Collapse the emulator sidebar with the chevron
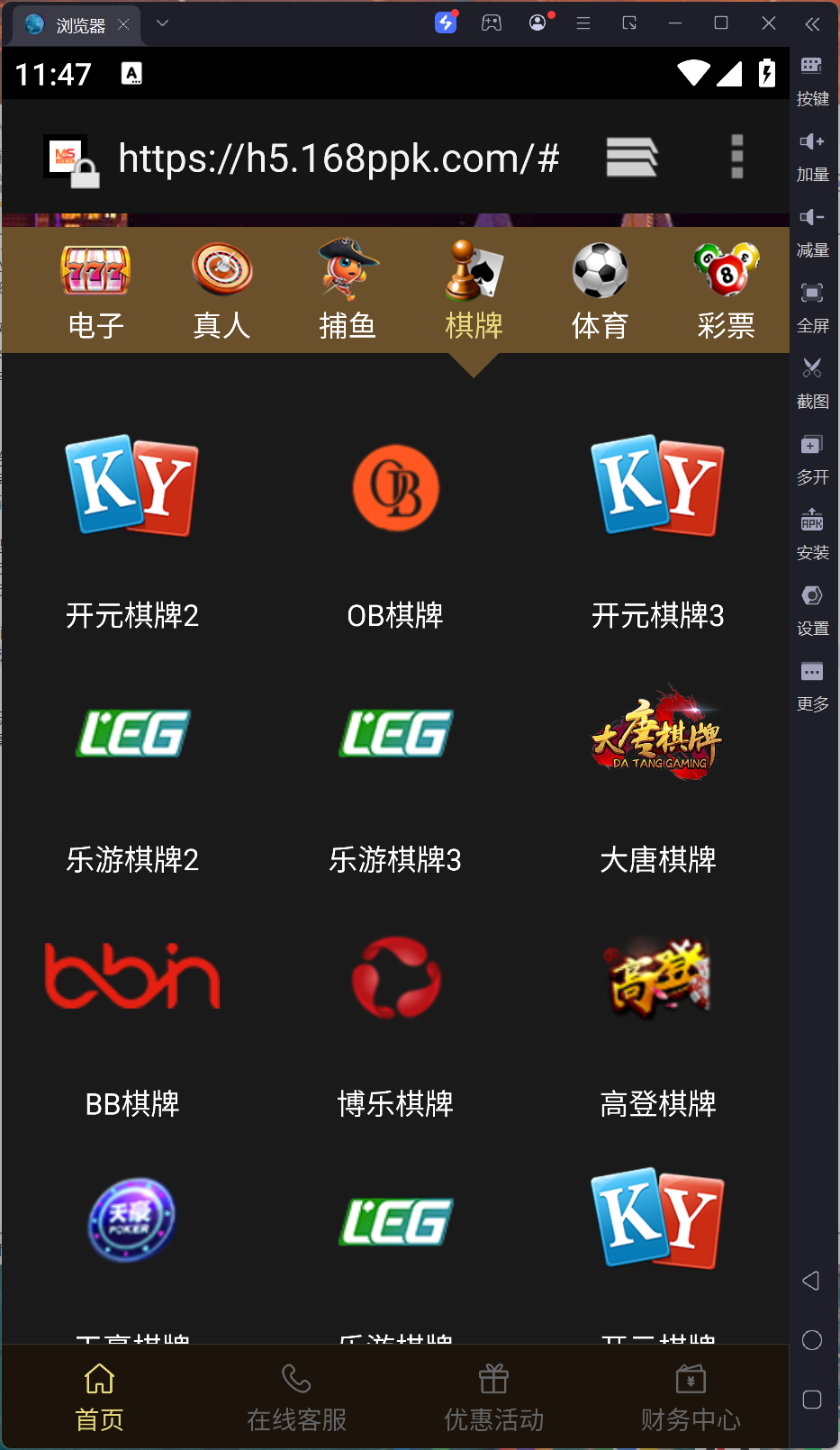Viewport: 840px width, 1450px height. (x=811, y=23)
